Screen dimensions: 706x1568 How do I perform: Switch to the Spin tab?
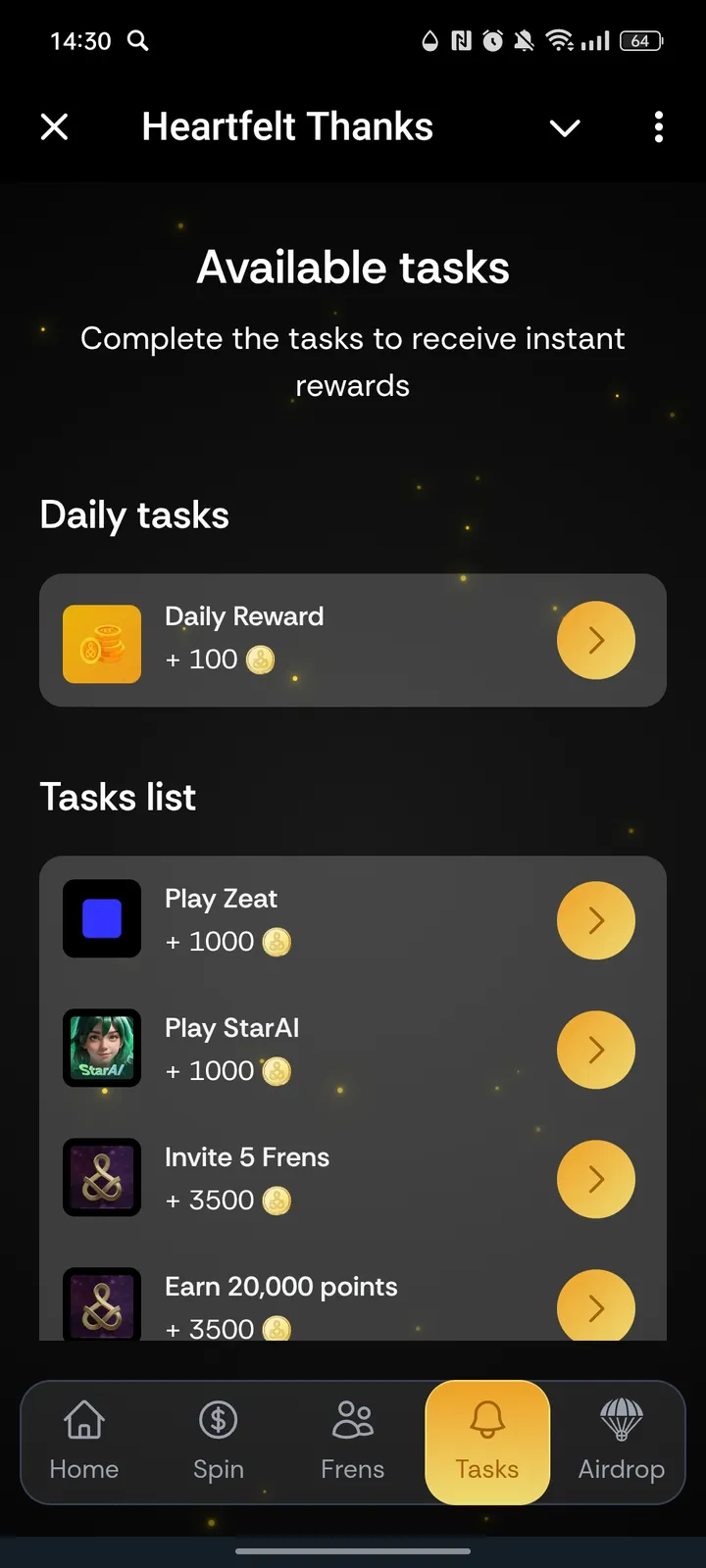[219, 1442]
